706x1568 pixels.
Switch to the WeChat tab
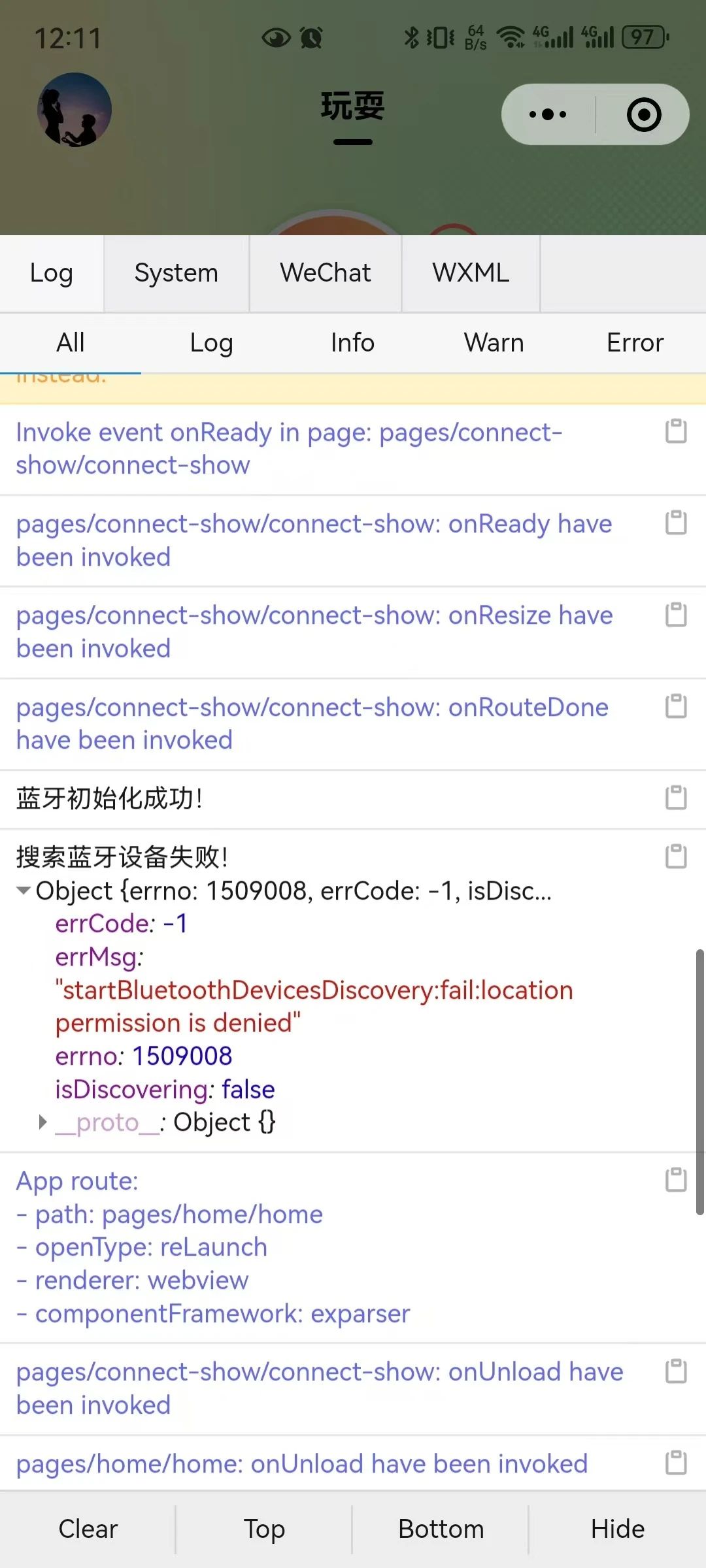pyautogui.click(x=326, y=273)
